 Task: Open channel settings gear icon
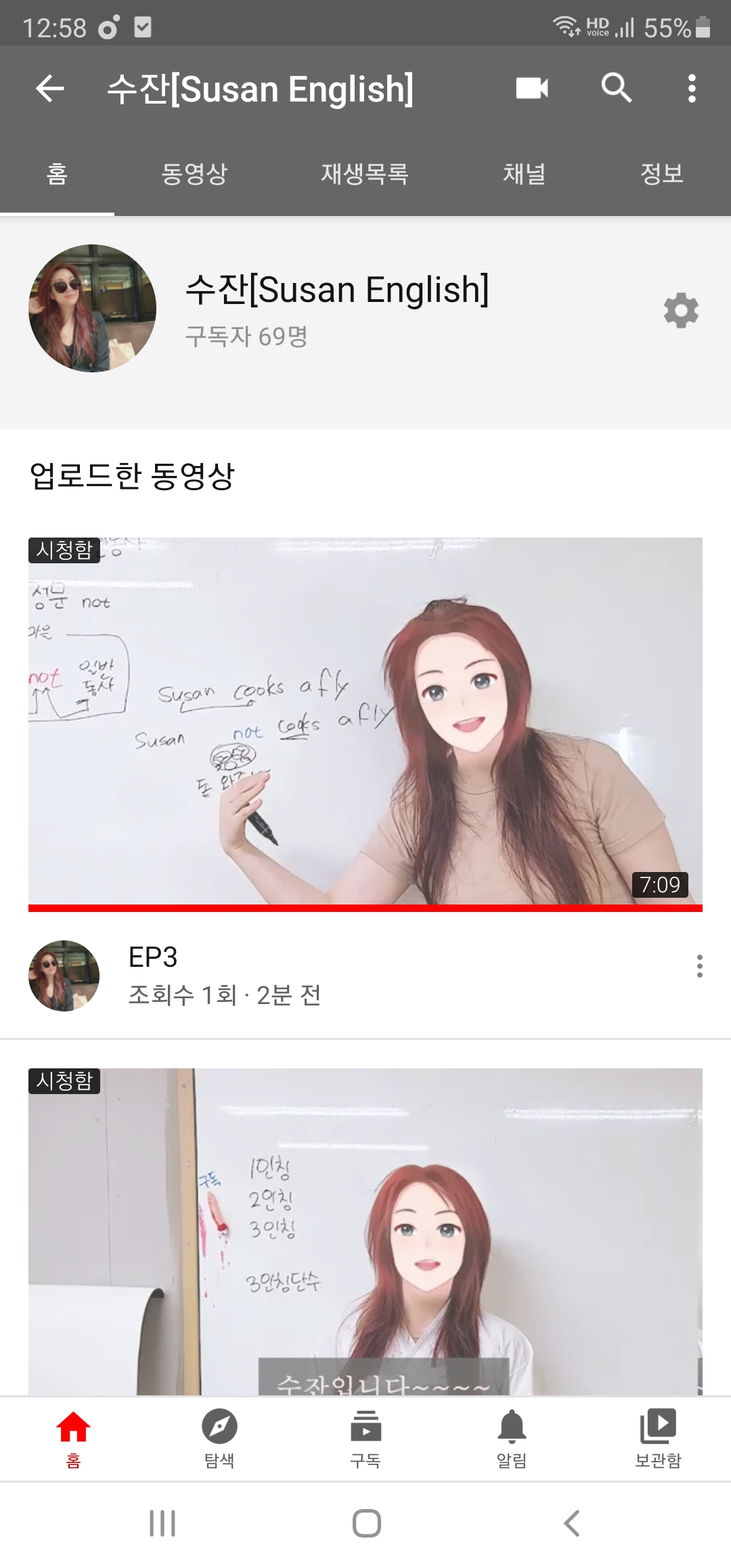[x=681, y=311]
